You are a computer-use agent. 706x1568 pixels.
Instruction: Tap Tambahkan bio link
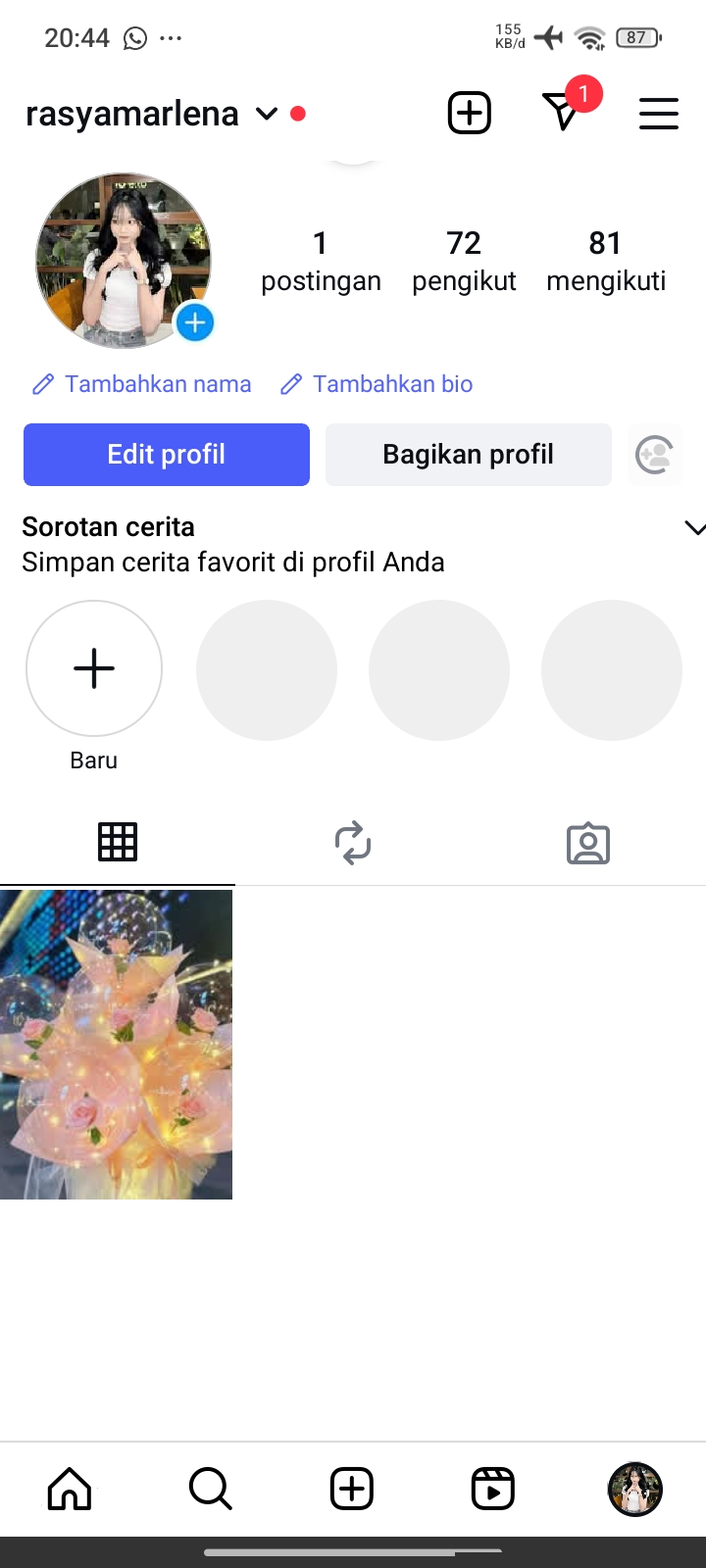[377, 384]
